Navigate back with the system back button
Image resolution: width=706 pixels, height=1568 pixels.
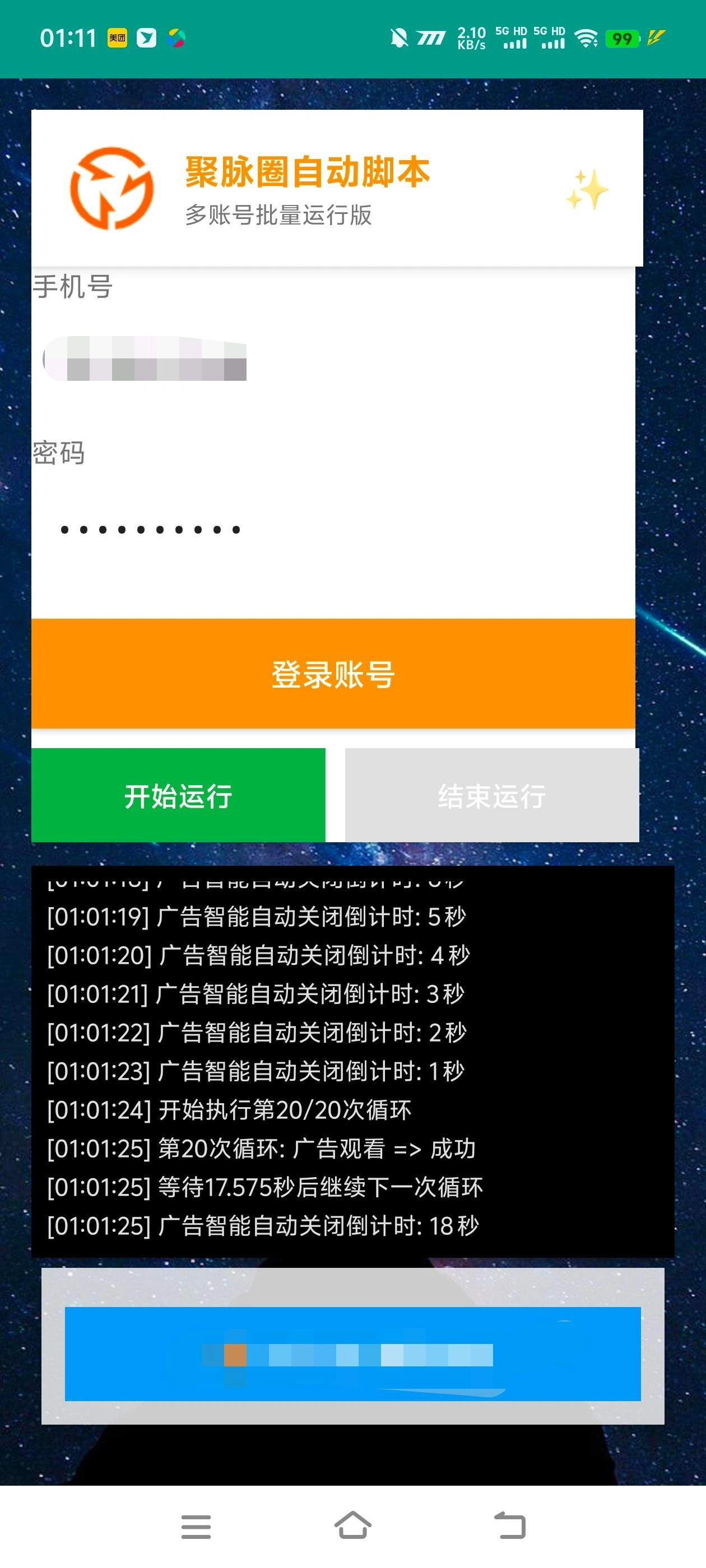[x=509, y=1525]
